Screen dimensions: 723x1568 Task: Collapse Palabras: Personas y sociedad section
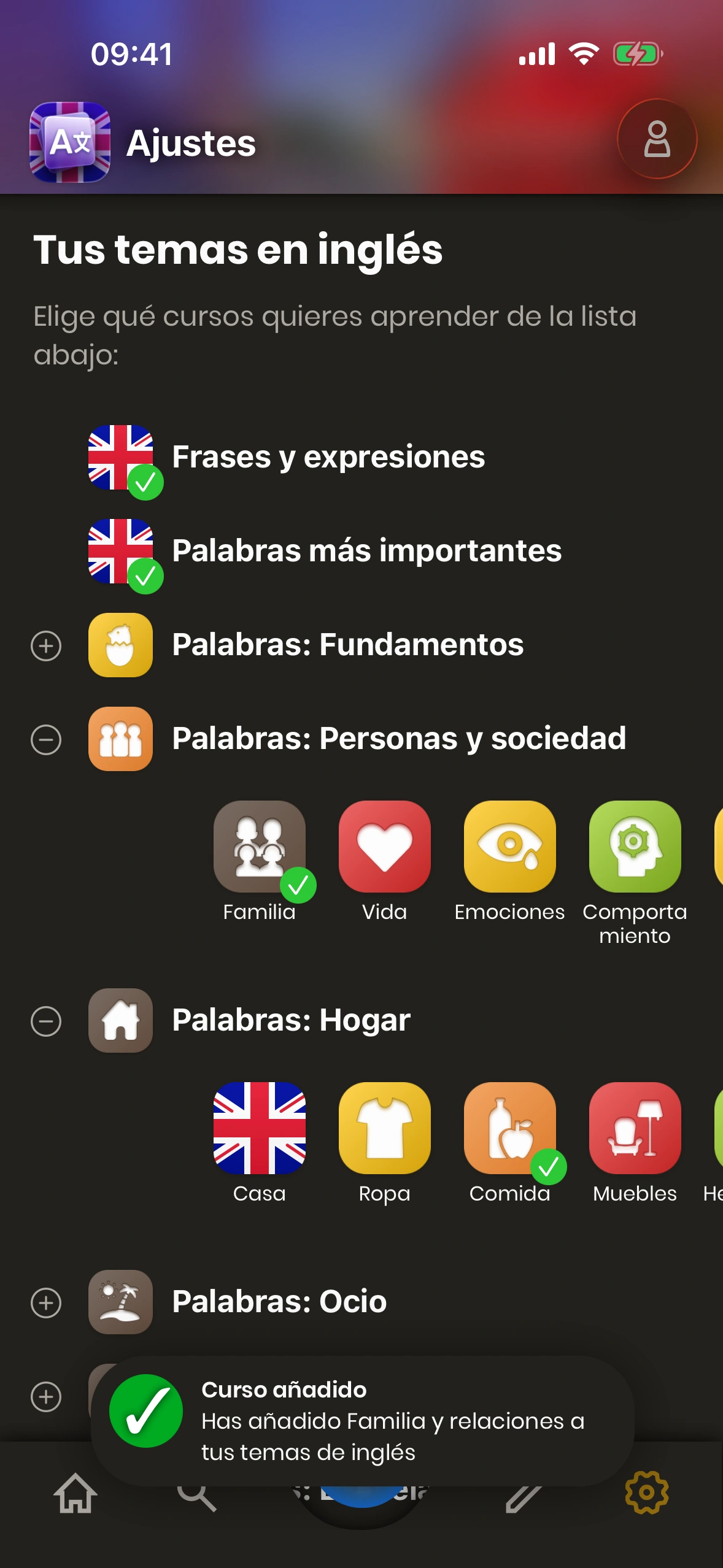tap(46, 739)
